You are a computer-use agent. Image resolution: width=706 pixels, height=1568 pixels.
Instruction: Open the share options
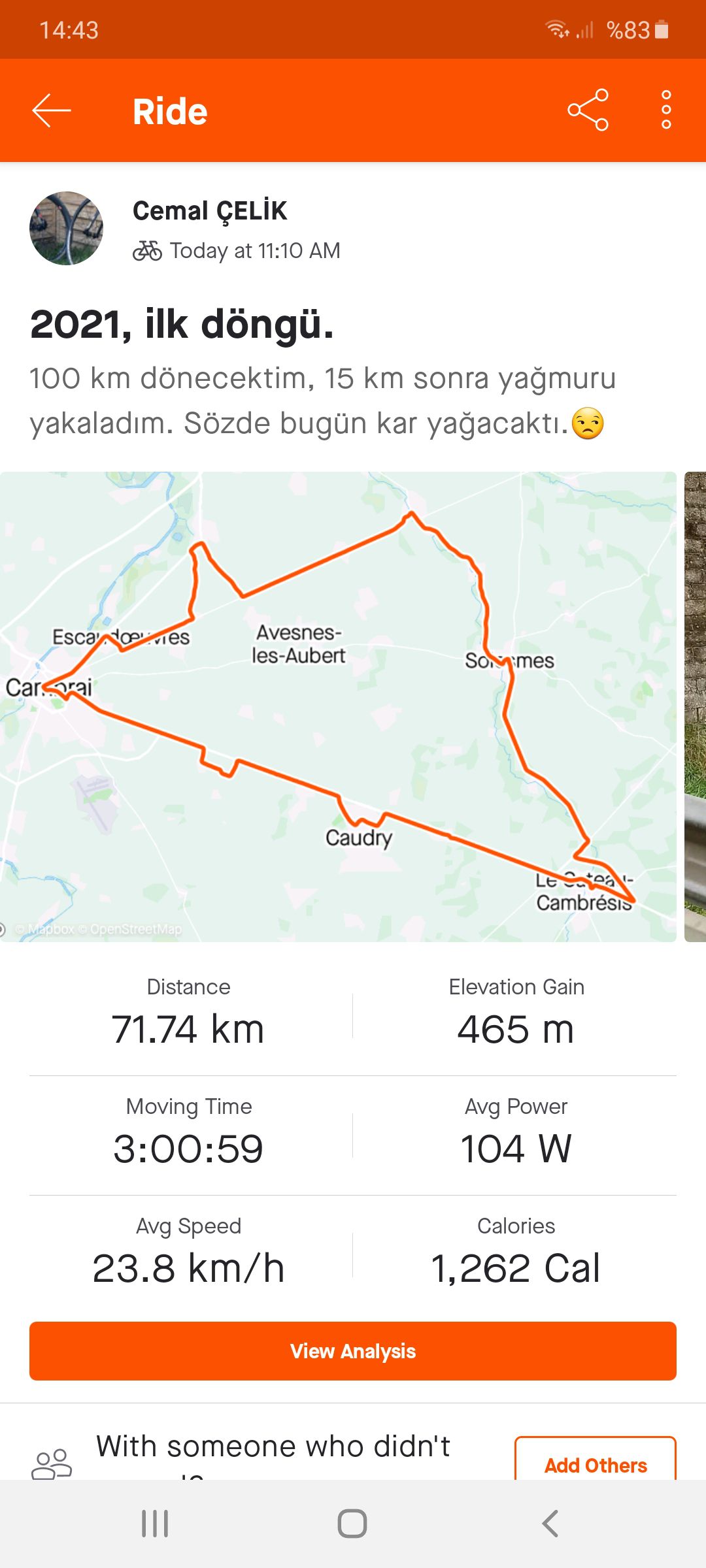588,110
